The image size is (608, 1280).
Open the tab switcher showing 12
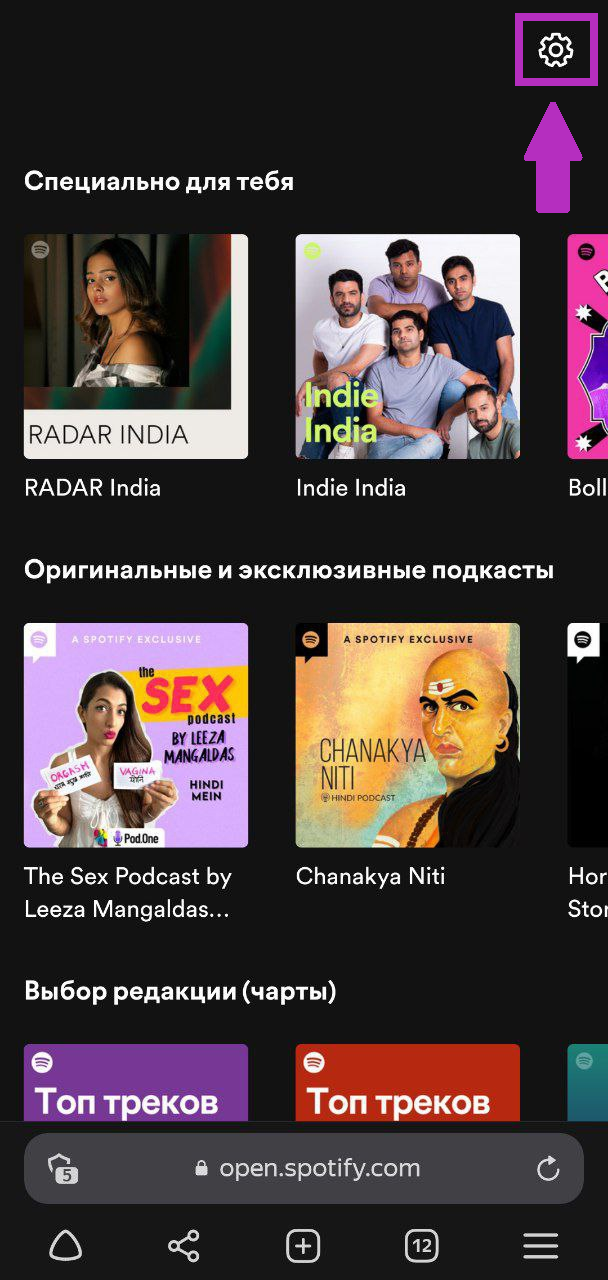[x=422, y=1246]
